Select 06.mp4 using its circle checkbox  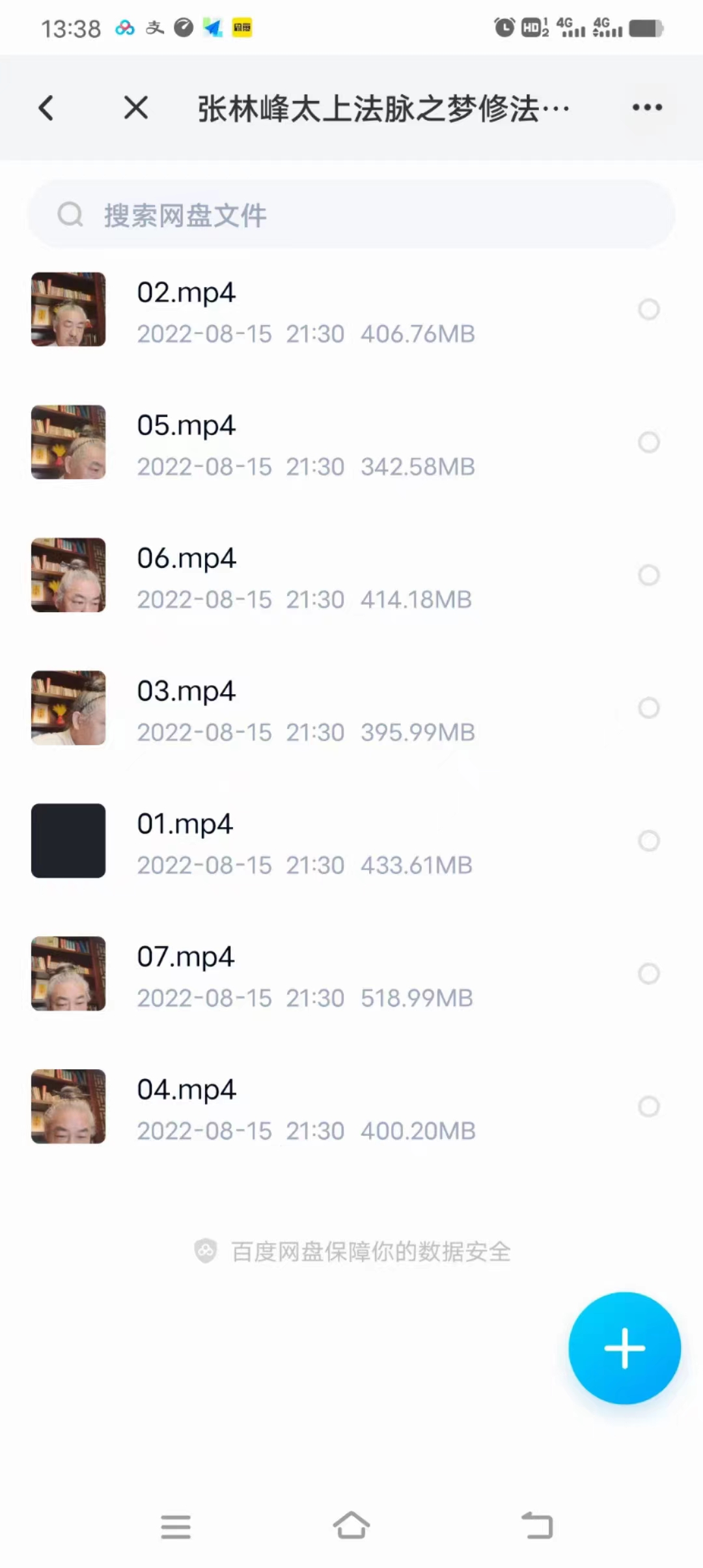click(x=648, y=575)
